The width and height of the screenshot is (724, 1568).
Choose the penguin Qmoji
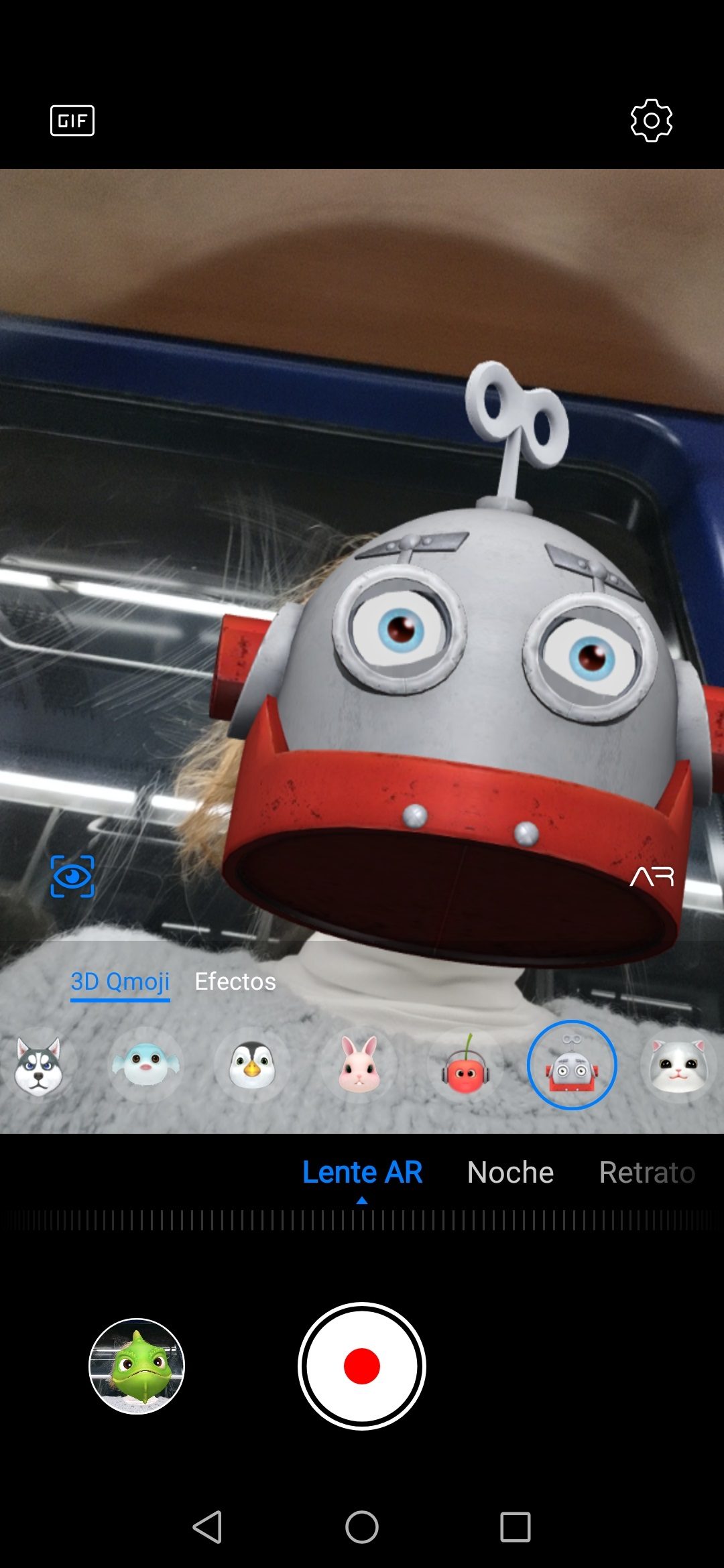252,1065
